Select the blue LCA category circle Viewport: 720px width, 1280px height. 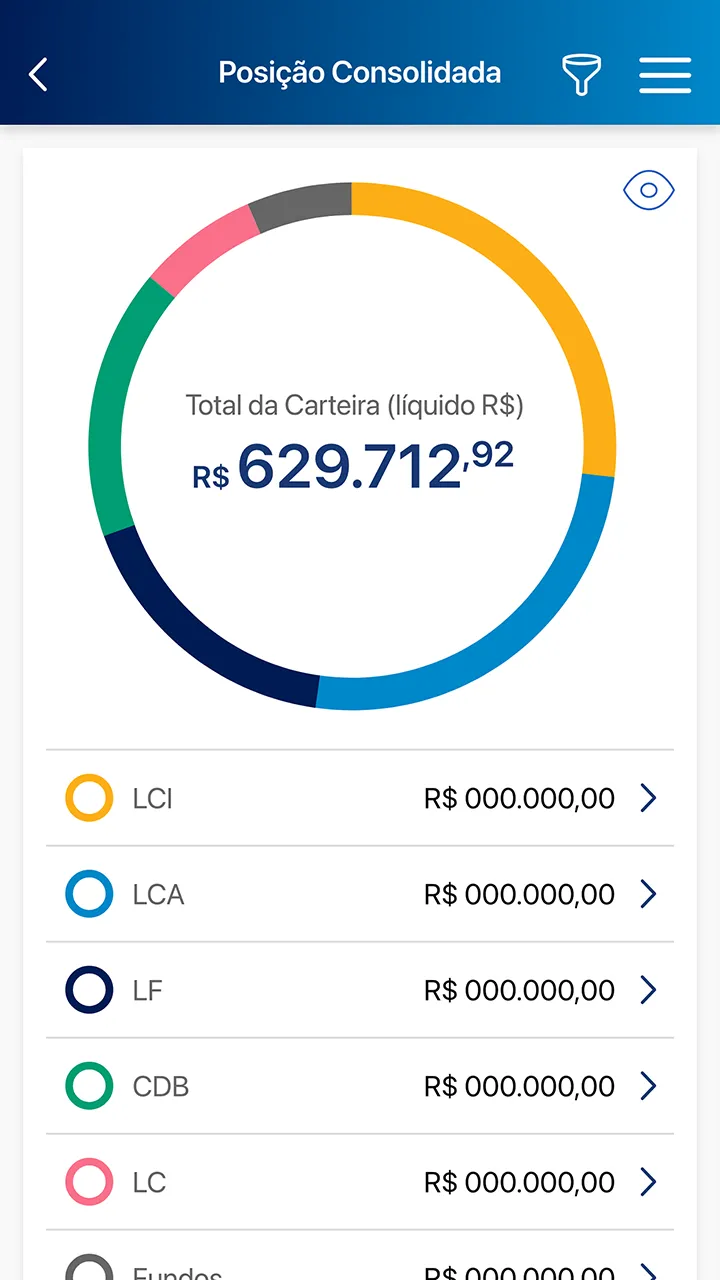[x=88, y=894]
